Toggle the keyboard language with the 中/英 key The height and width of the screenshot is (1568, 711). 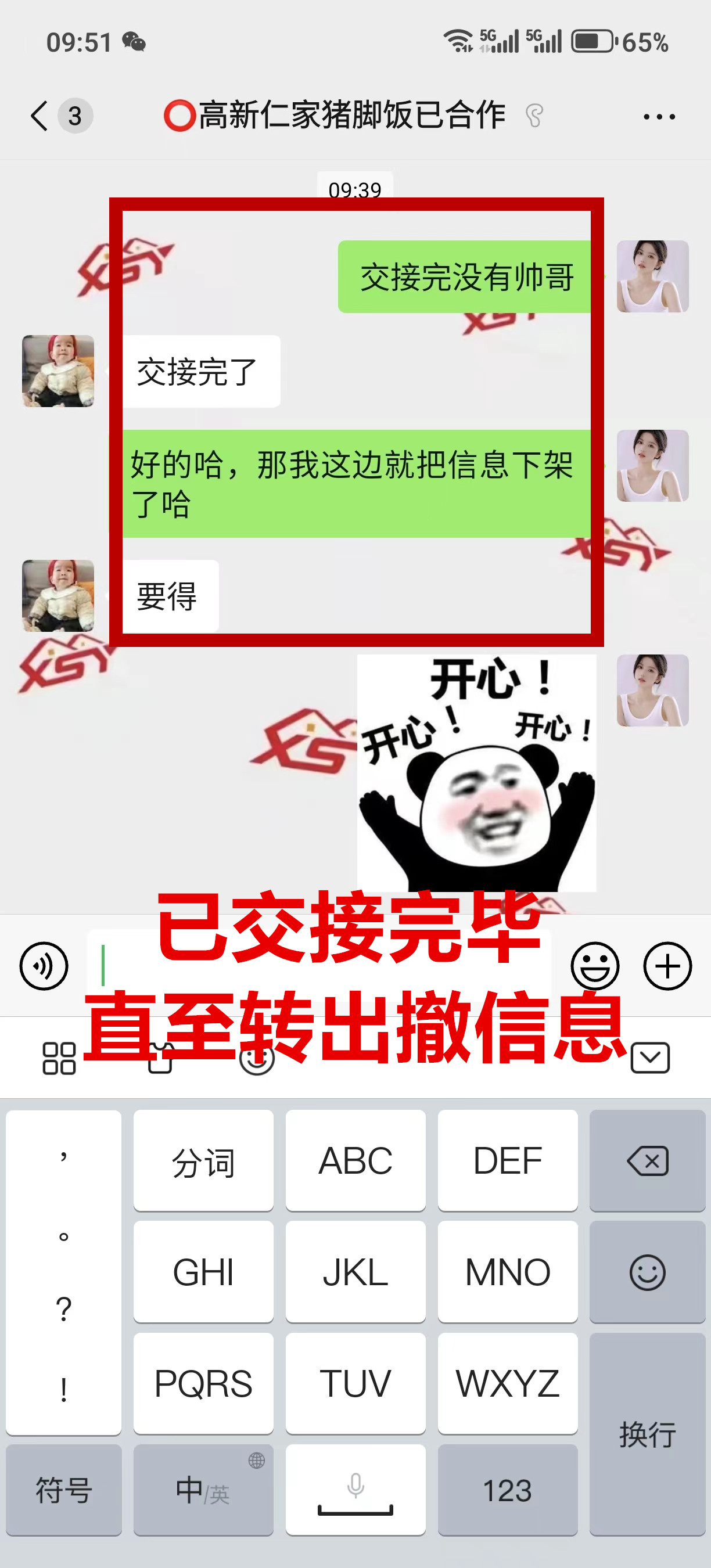point(203,1490)
